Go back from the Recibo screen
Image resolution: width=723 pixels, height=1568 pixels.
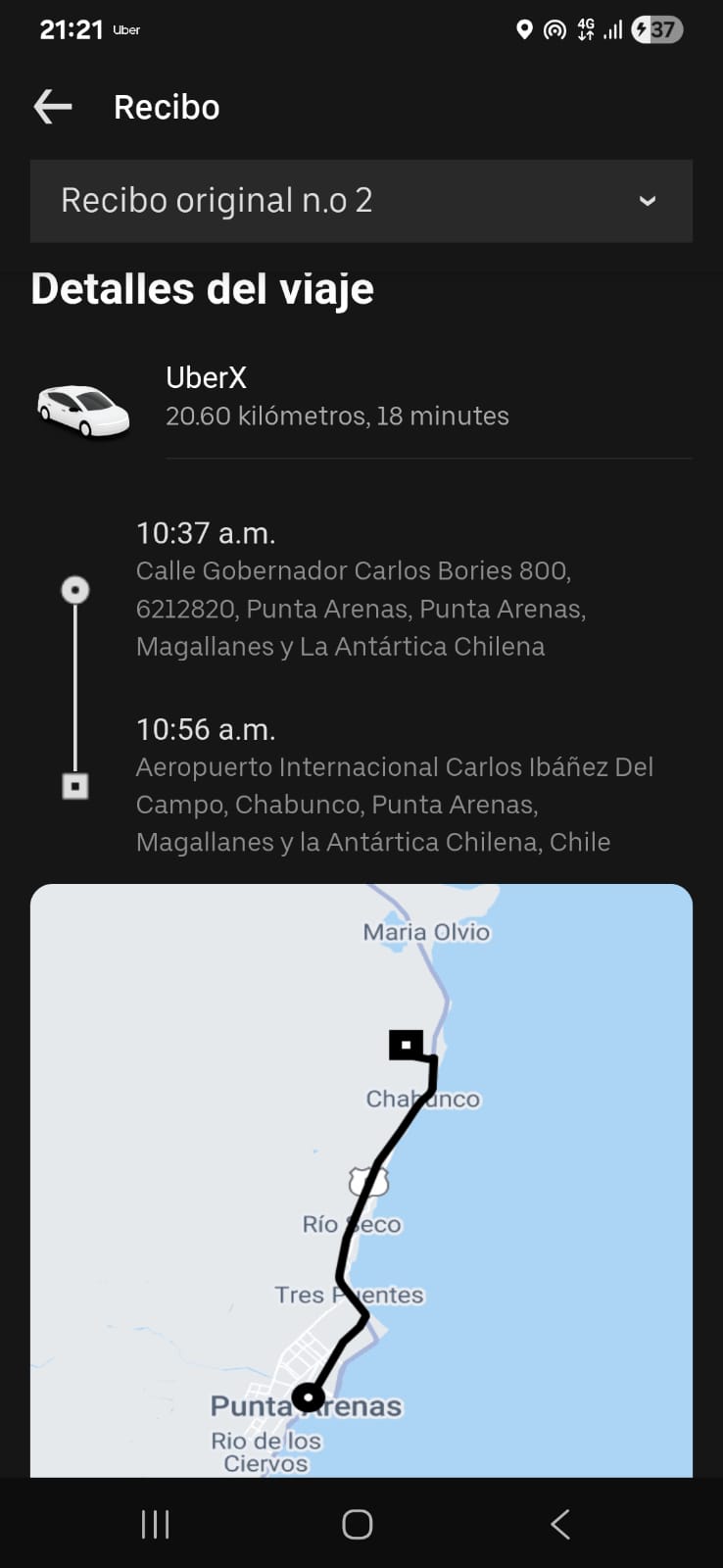pyautogui.click(x=53, y=107)
